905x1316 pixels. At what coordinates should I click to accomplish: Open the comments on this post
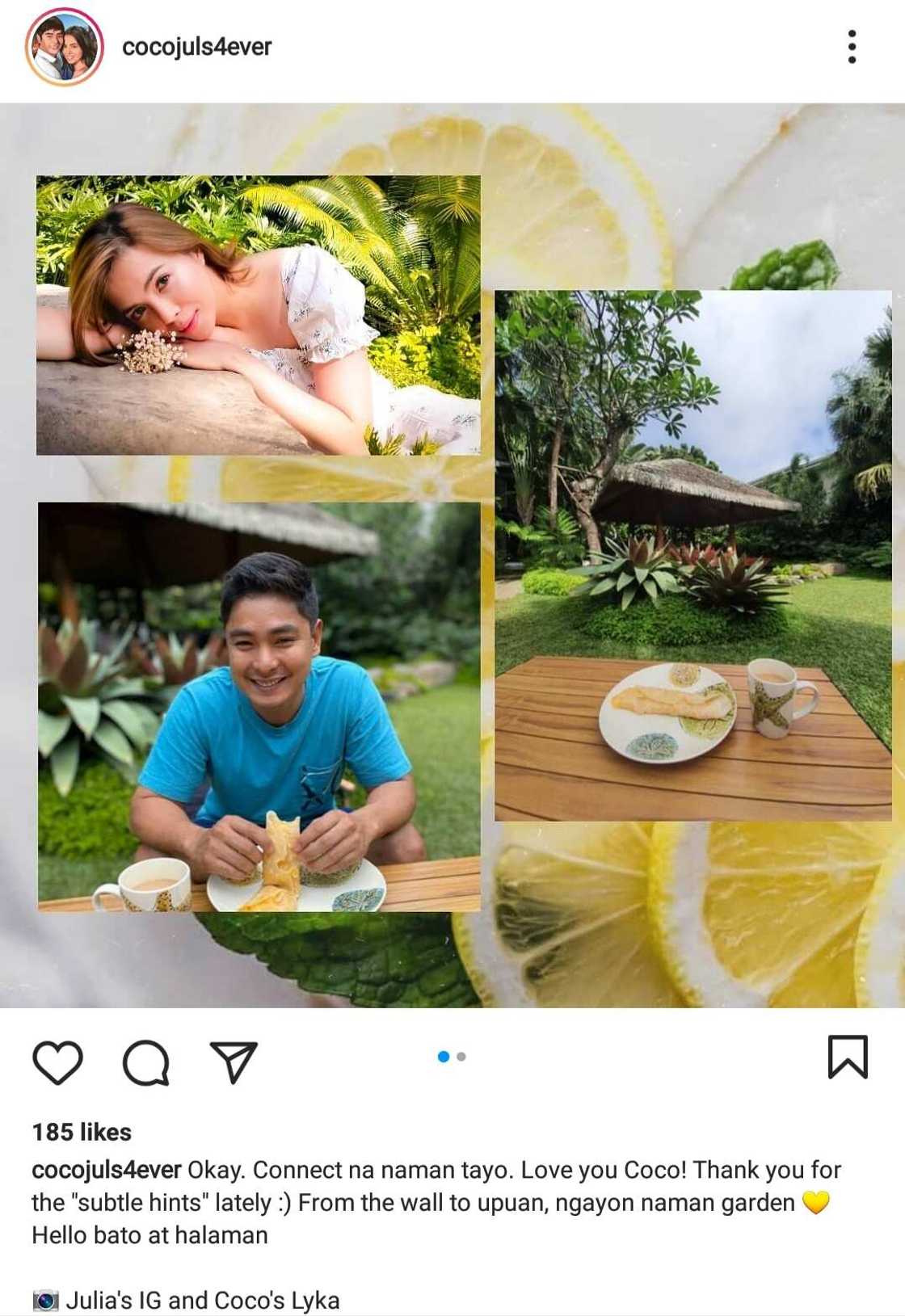pos(145,1062)
